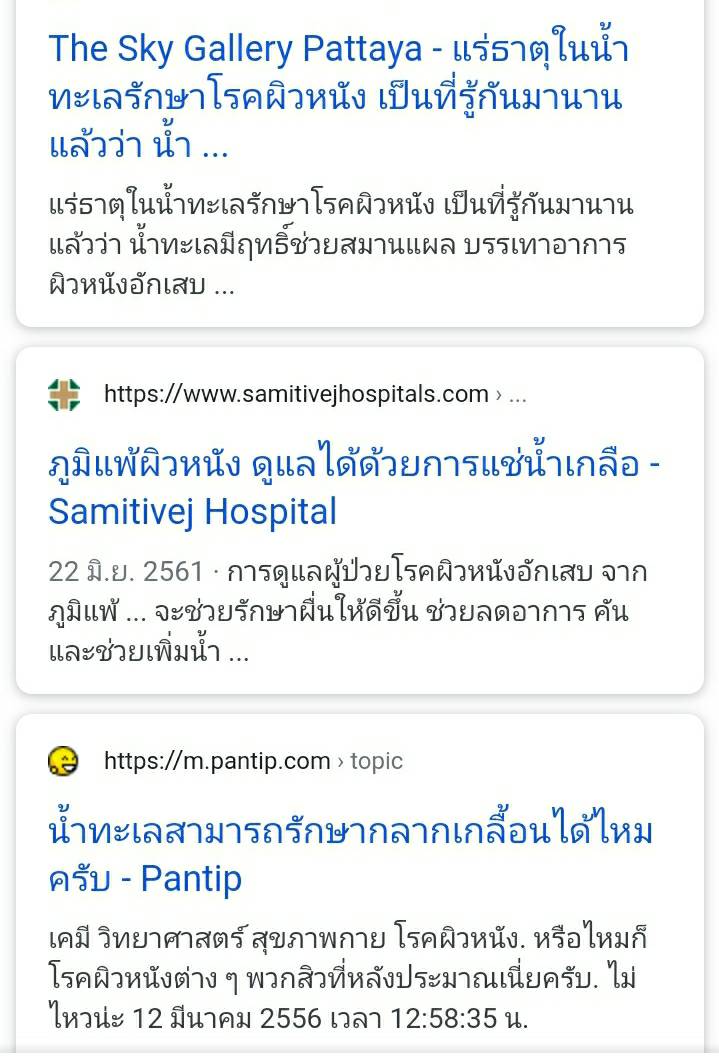
Task: Open the Pantip topic about seawater
Action: [x=351, y=854]
